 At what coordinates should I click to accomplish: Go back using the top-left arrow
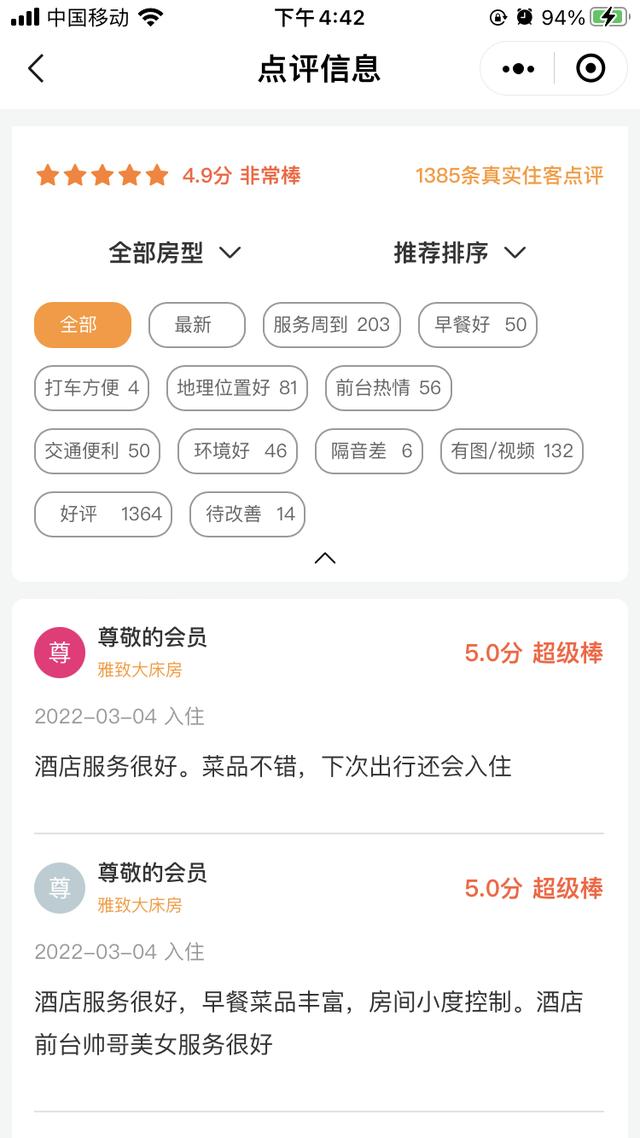pos(36,69)
